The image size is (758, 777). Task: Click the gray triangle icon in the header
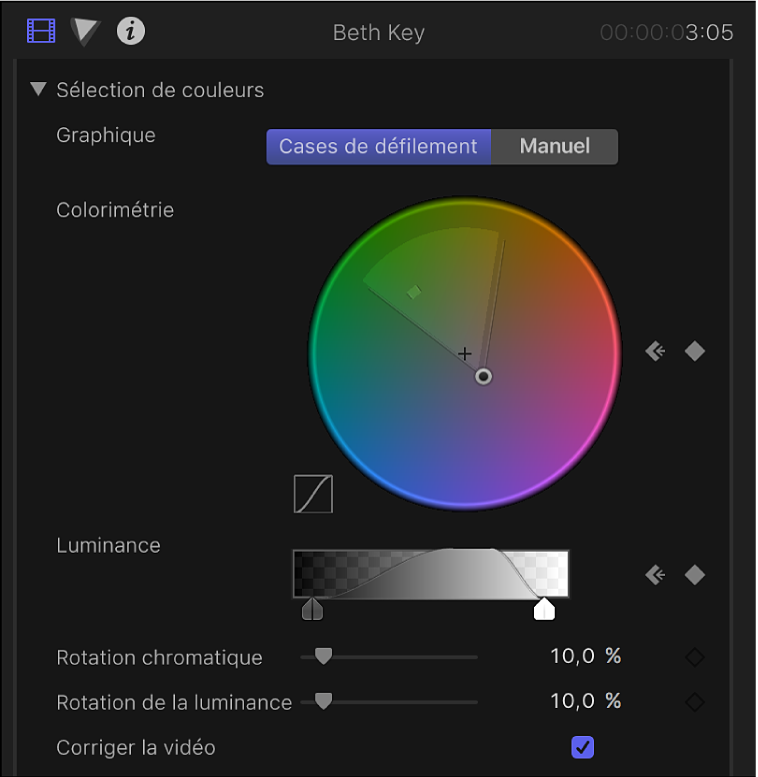(x=84, y=30)
